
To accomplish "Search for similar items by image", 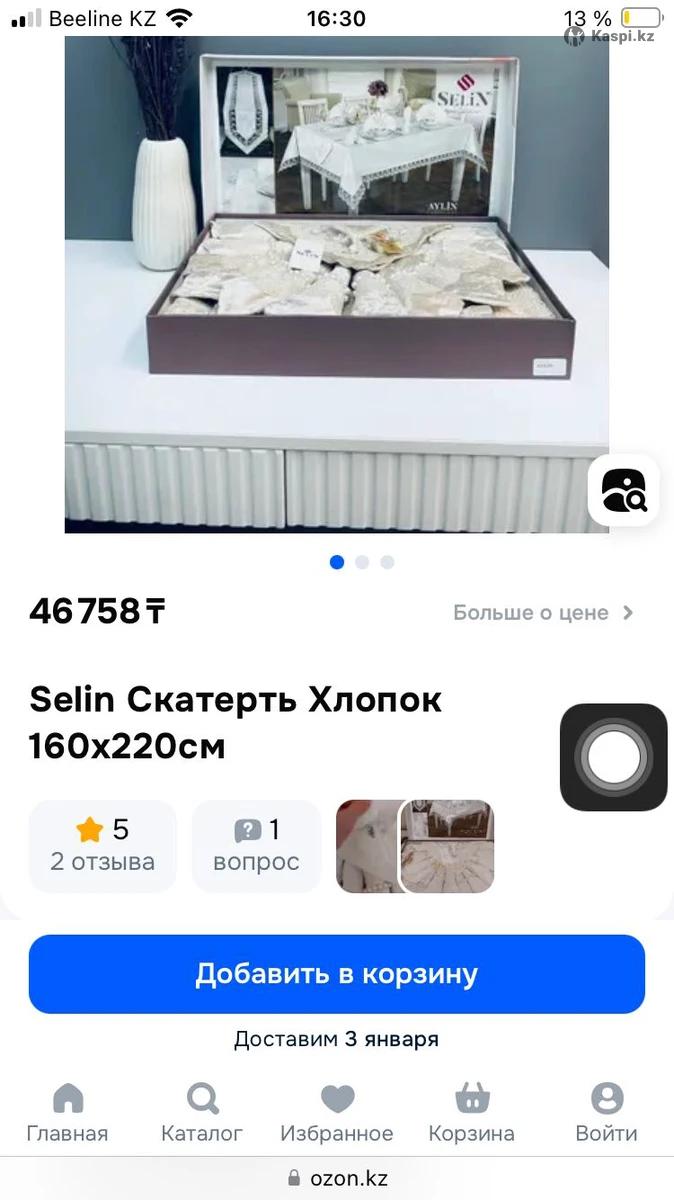I will tap(623, 490).
